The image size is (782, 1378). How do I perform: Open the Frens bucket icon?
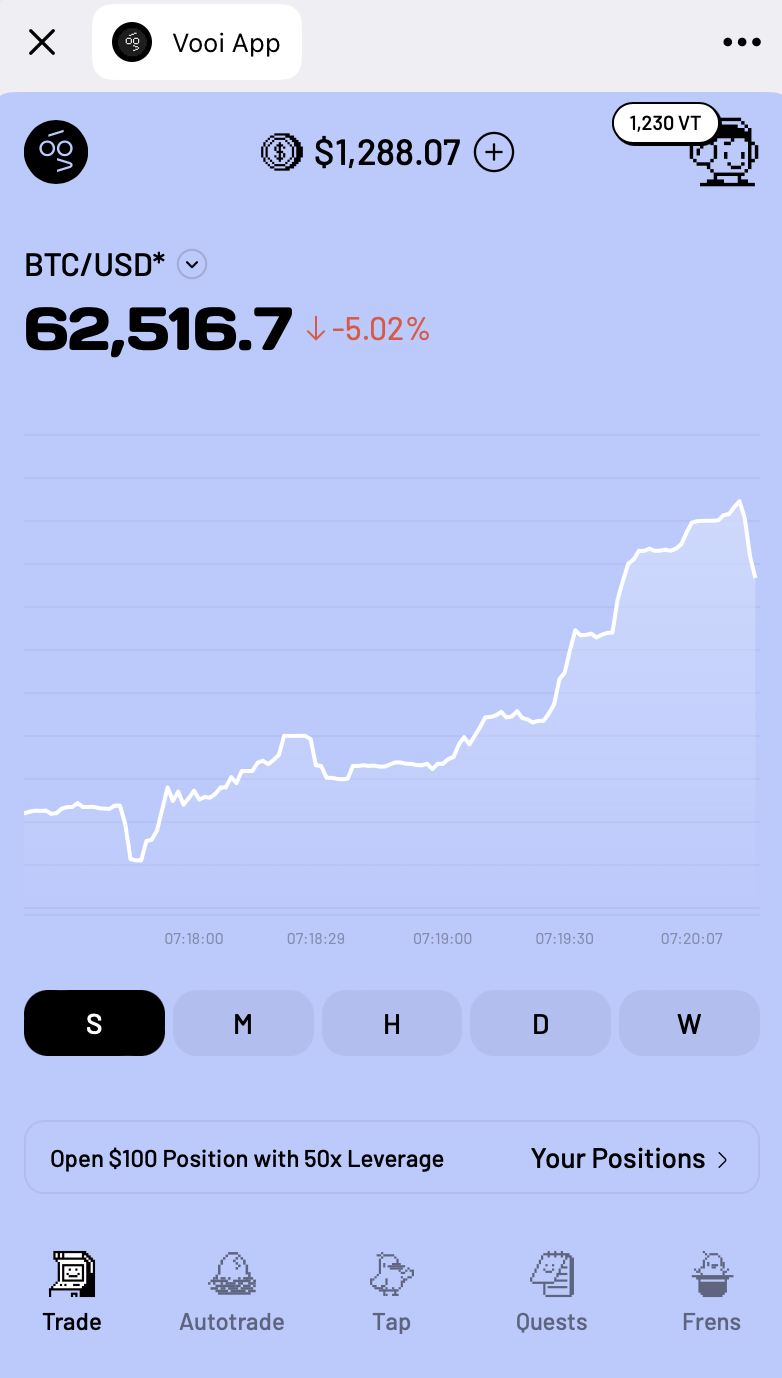(710, 1275)
